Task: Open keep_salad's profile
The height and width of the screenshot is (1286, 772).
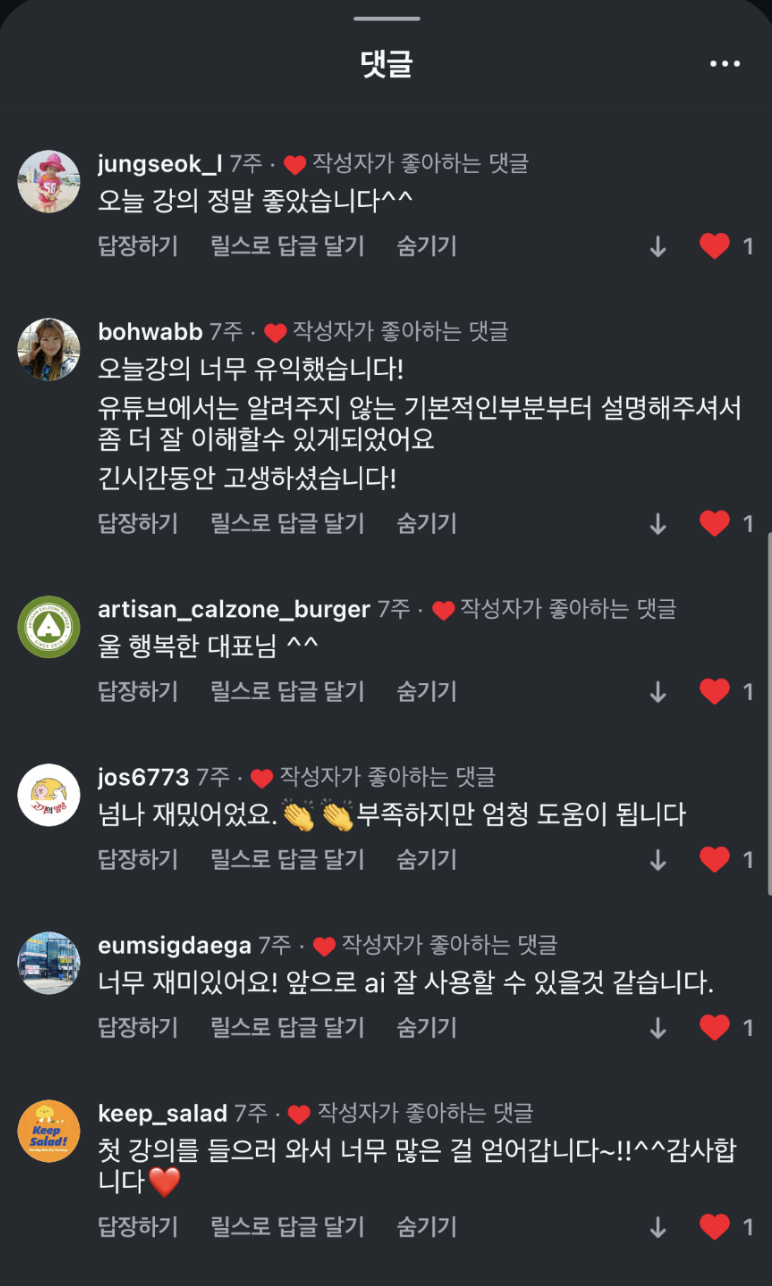Action: click(163, 1113)
